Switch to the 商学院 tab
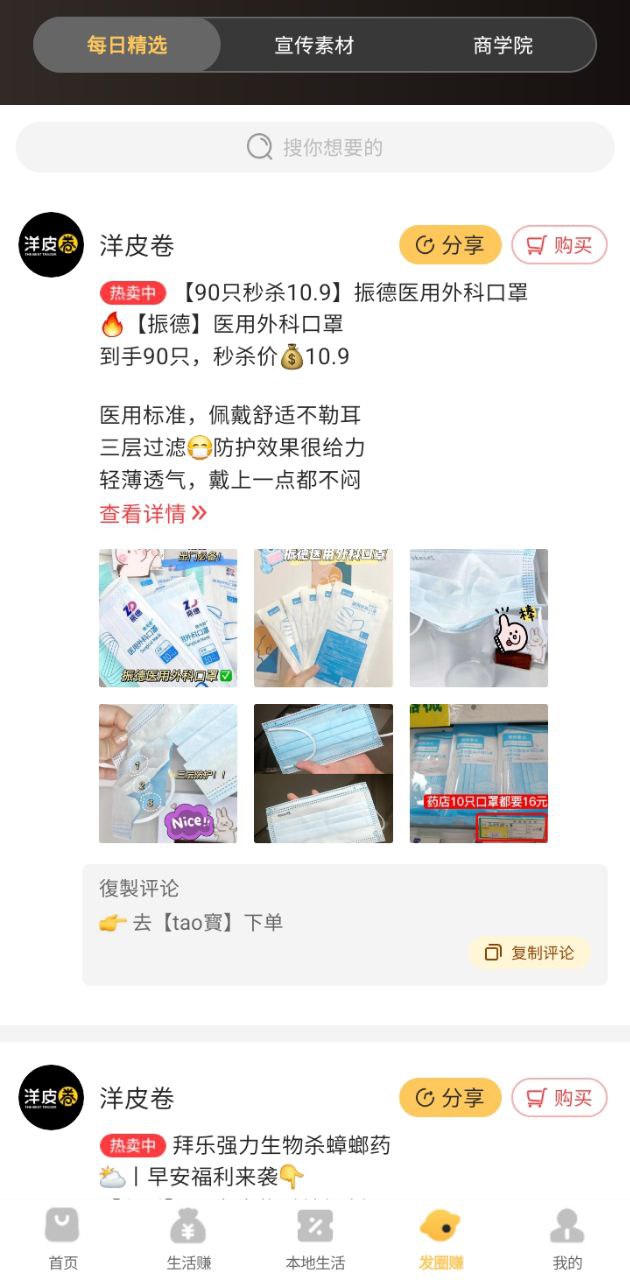 (x=503, y=45)
